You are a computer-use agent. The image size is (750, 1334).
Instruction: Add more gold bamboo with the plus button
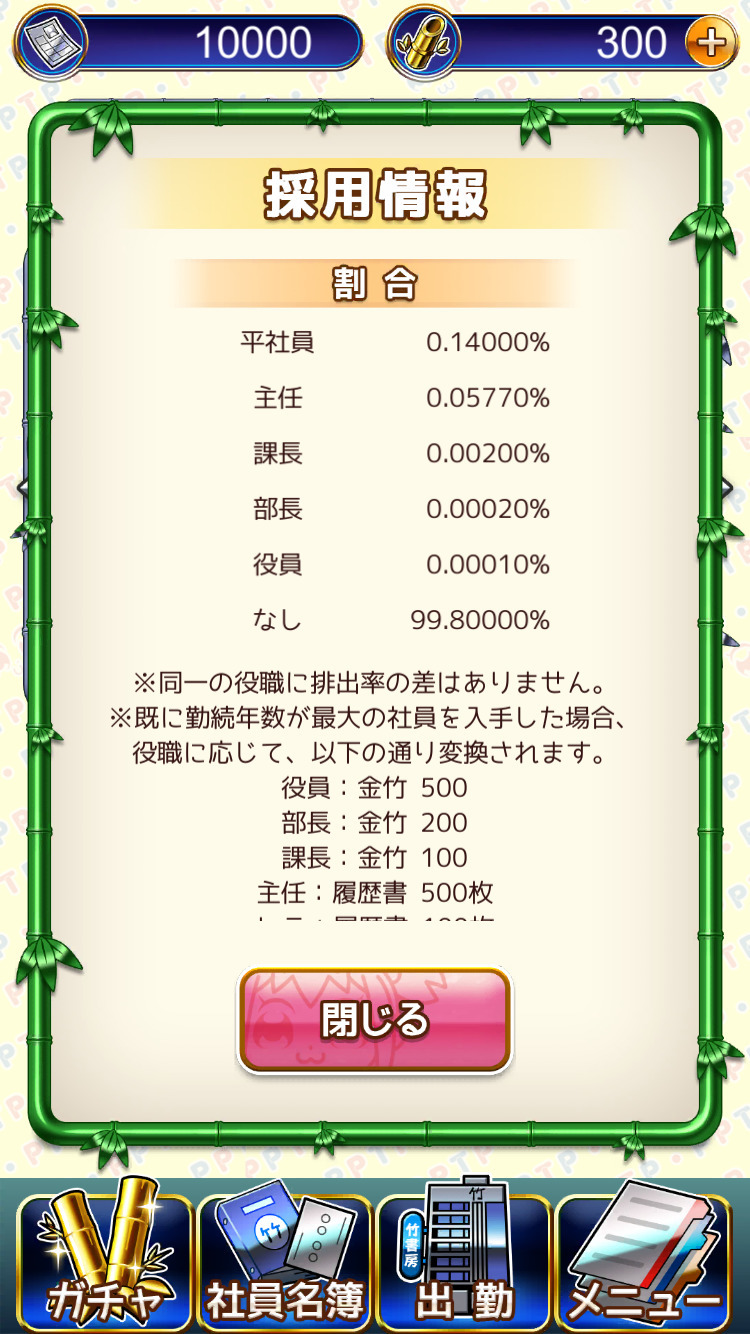coord(709,42)
